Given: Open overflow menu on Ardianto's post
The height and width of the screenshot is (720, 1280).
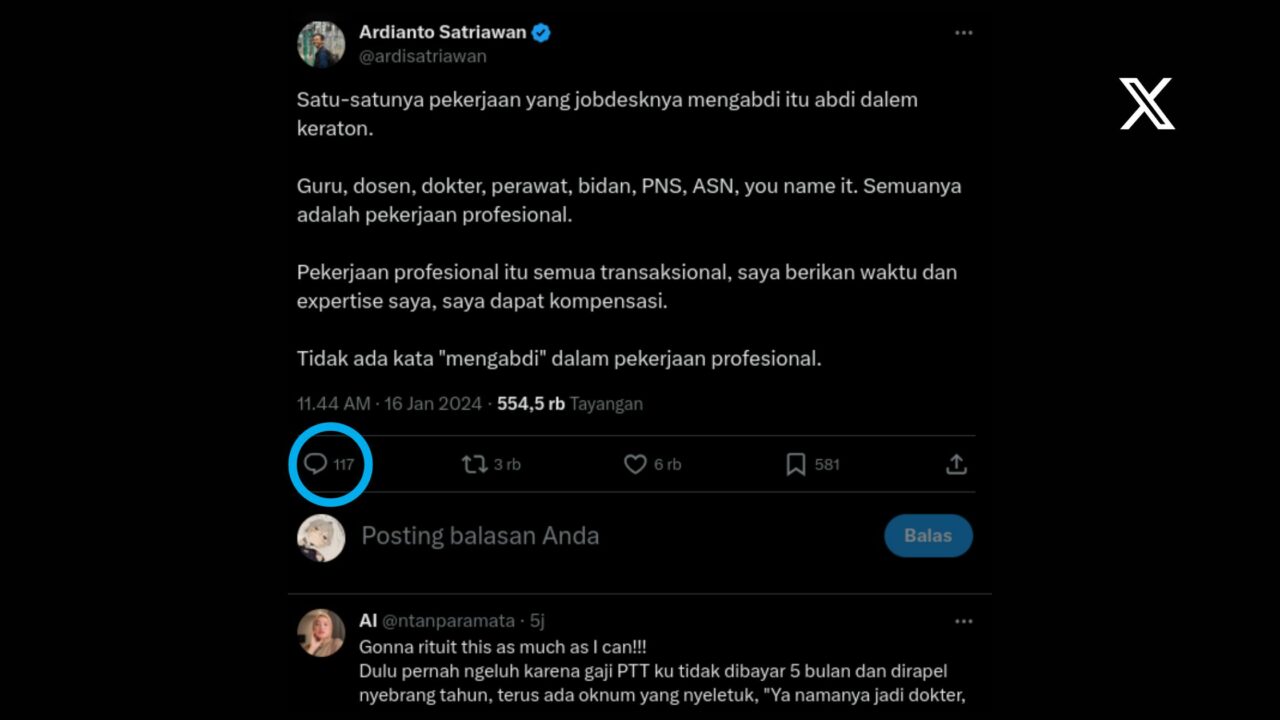Looking at the screenshot, I should (963, 33).
